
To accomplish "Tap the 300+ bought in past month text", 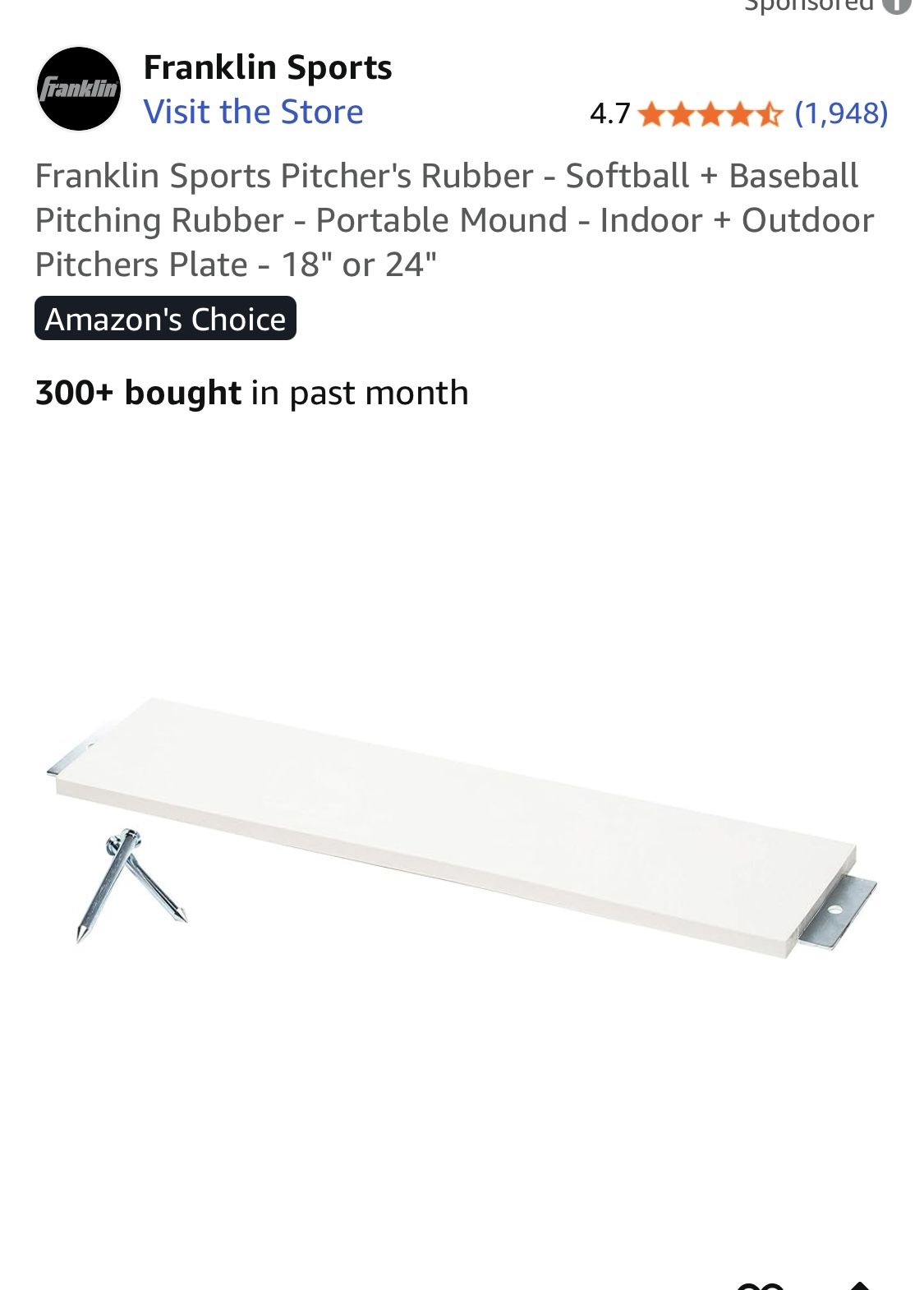I will pyautogui.click(x=251, y=393).
